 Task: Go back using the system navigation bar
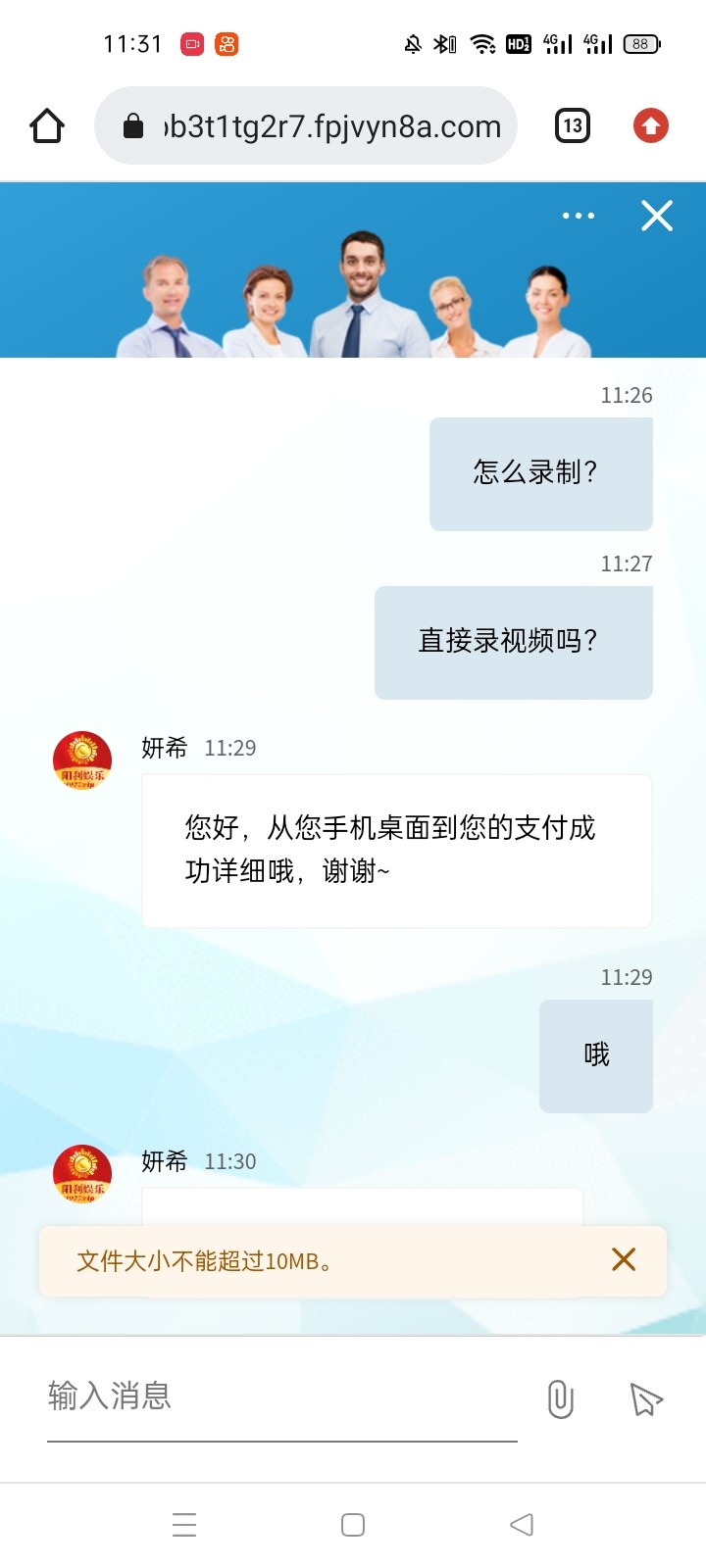(x=522, y=1525)
